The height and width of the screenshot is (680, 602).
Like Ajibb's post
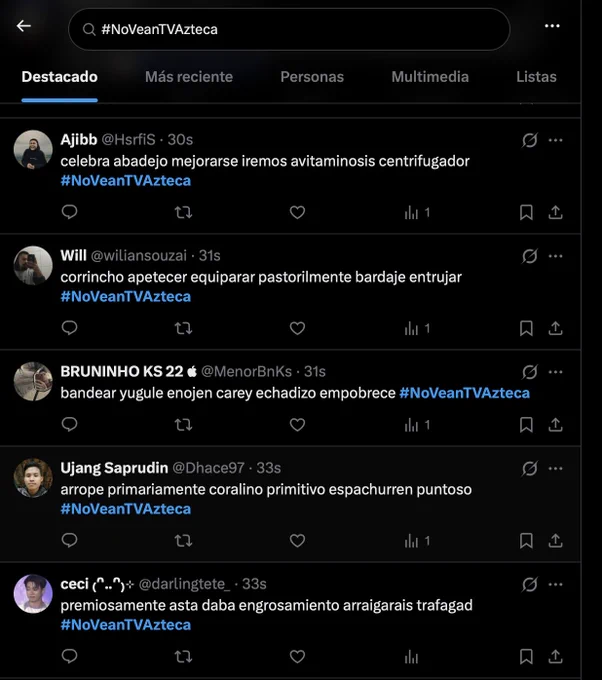pyautogui.click(x=297, y=212)
